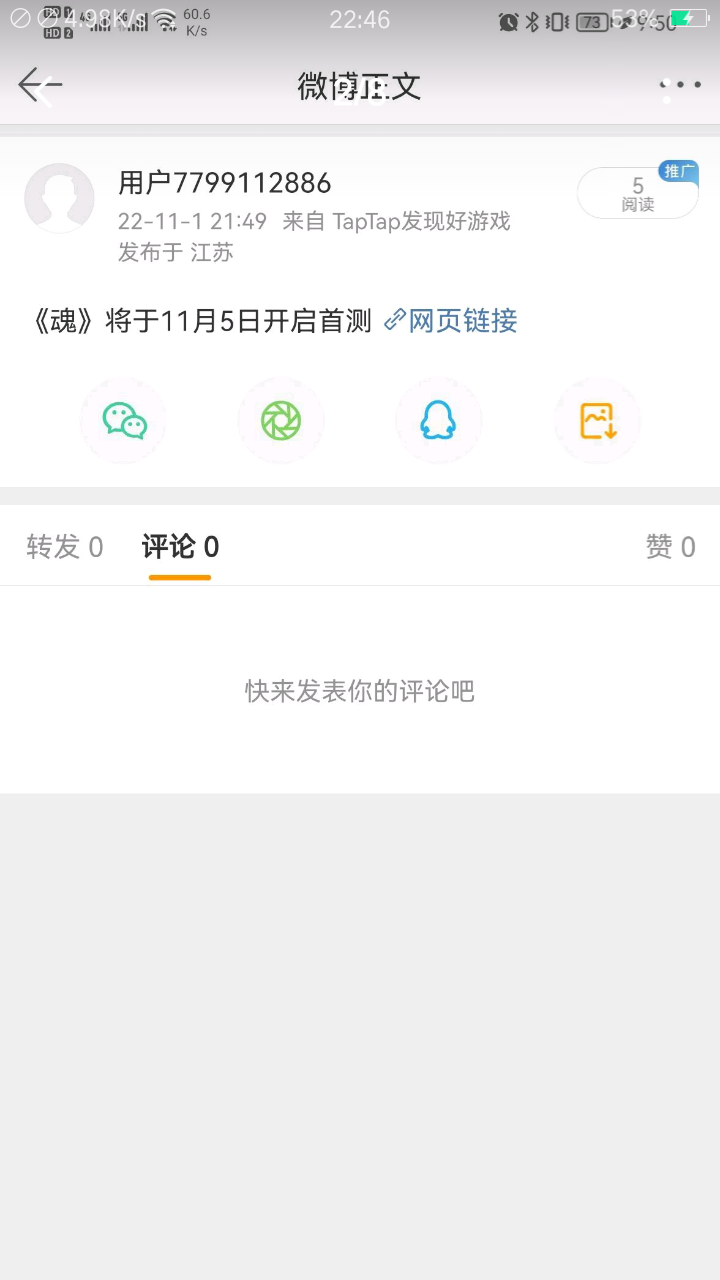Open profile avatar of 用户7799112886

pyautogui.click(x=59, y=198)
